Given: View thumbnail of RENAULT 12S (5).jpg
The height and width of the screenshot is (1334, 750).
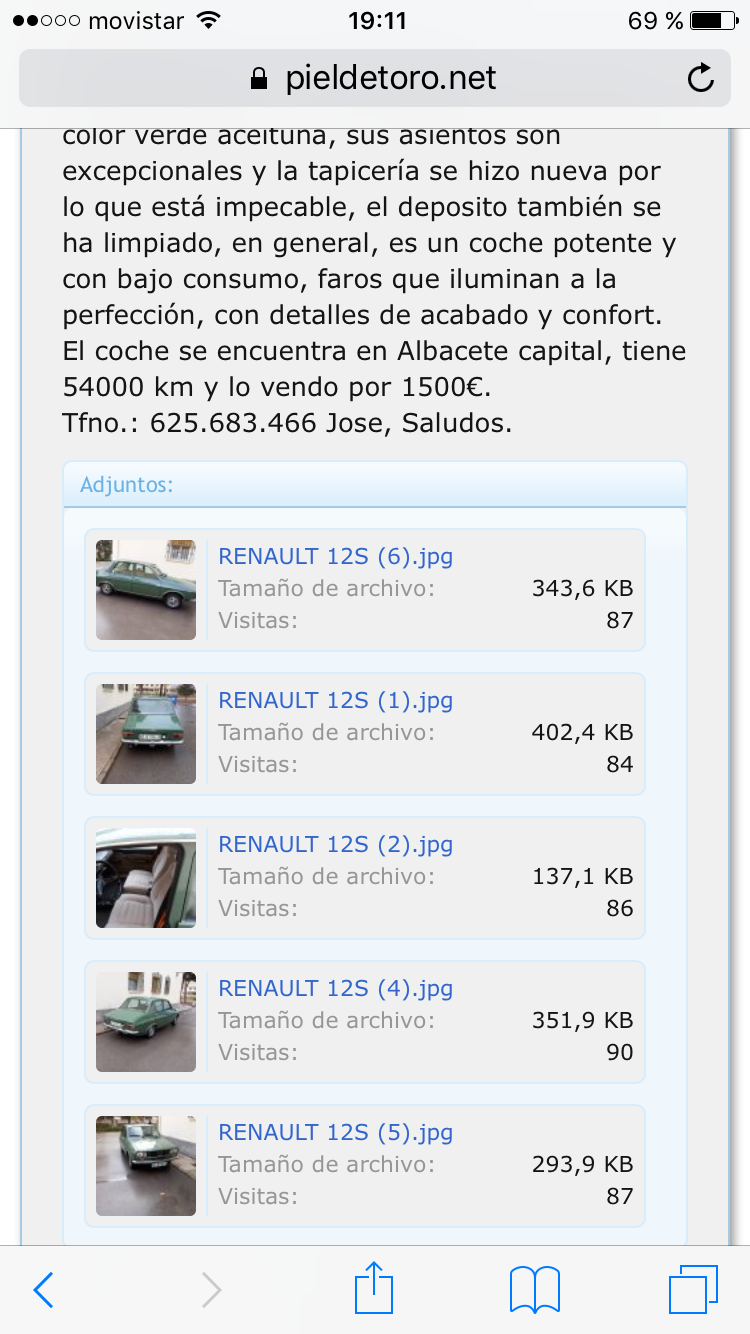Looking at the screenshot, I should 146,1166.
